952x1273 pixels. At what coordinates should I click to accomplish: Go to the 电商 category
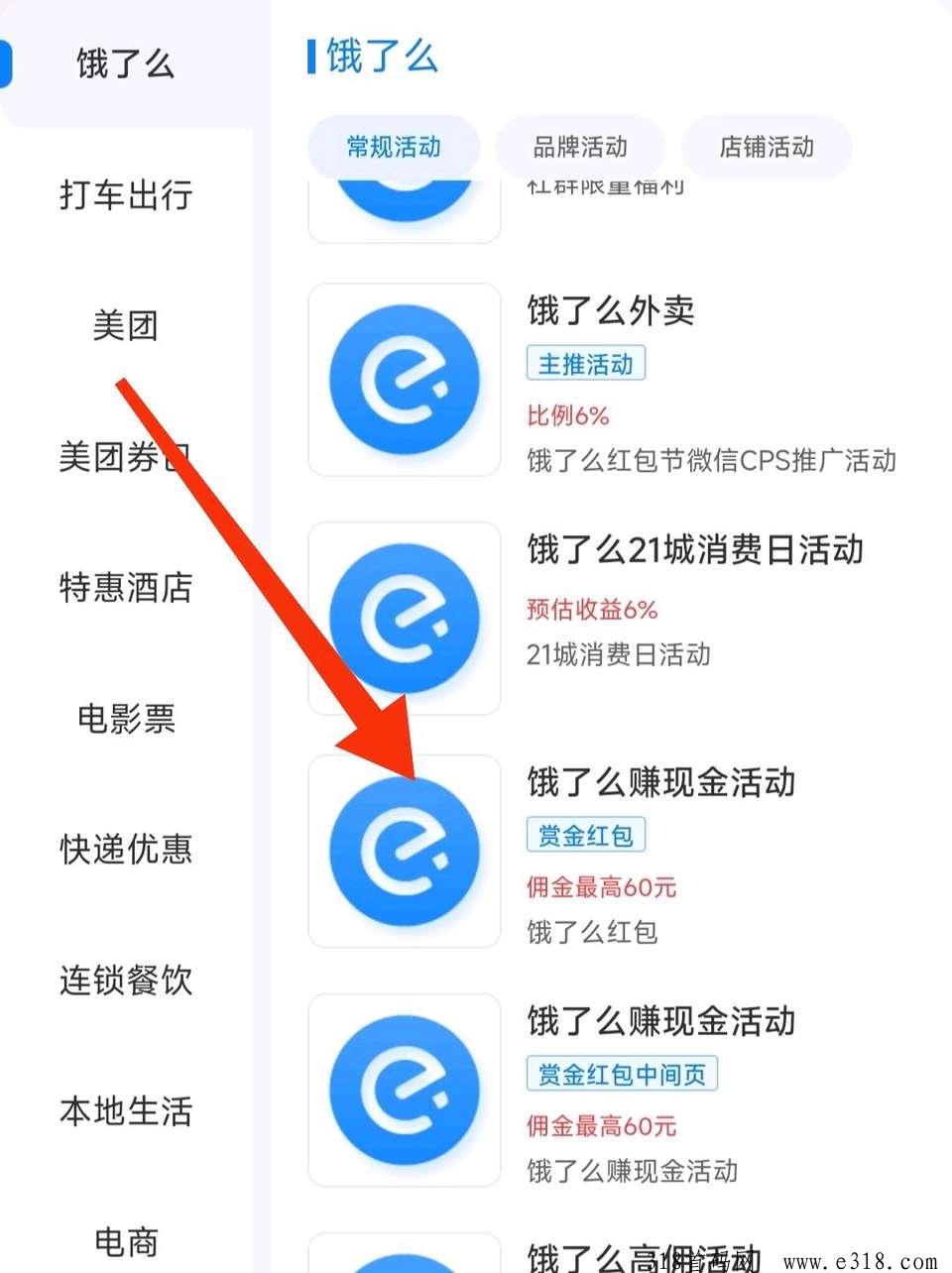(x=126, y=1241)
